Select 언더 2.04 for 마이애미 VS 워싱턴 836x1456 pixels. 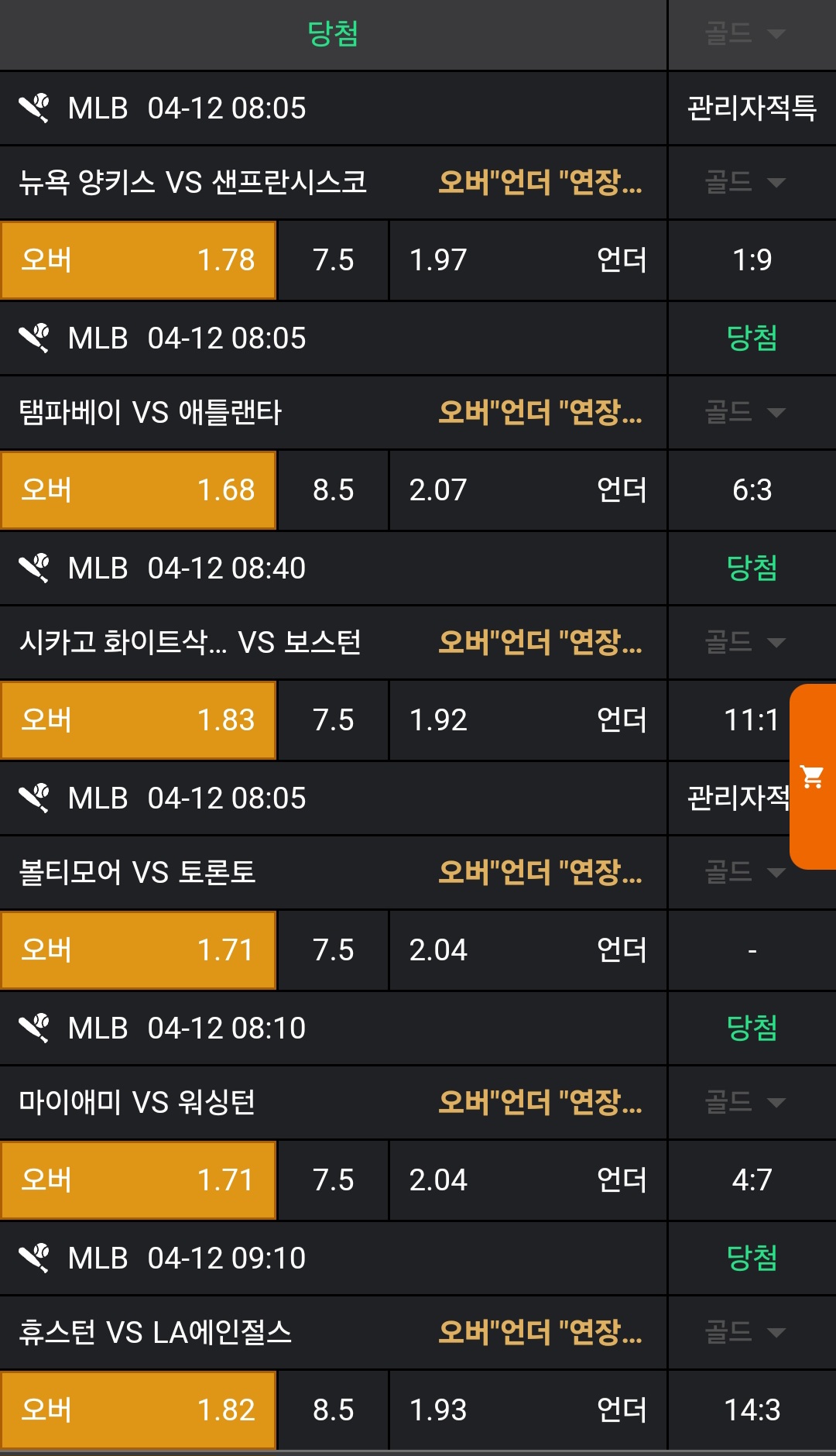[x=527, y=1180]
